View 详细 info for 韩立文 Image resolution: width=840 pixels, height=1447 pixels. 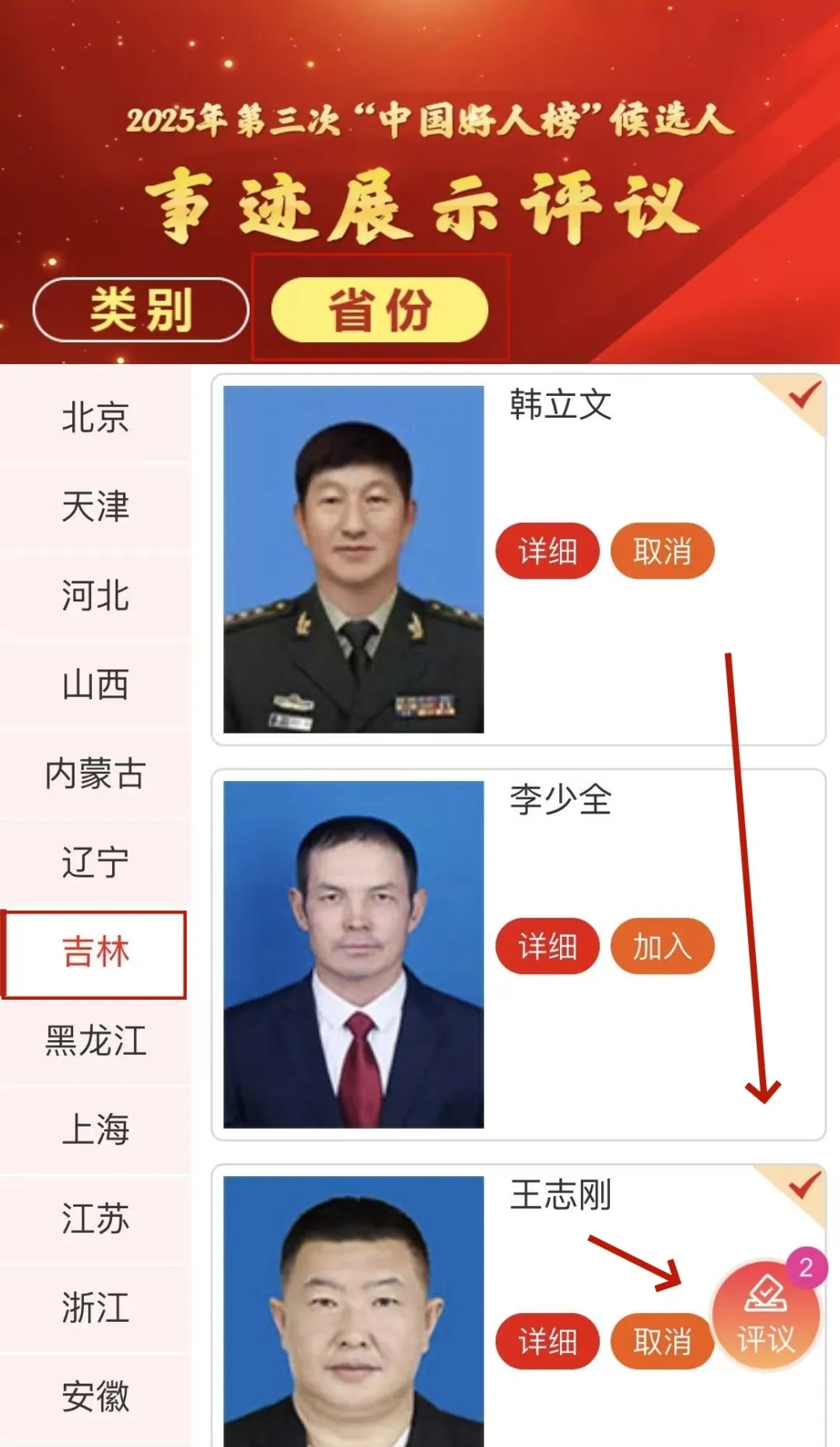tap(548, 552)
